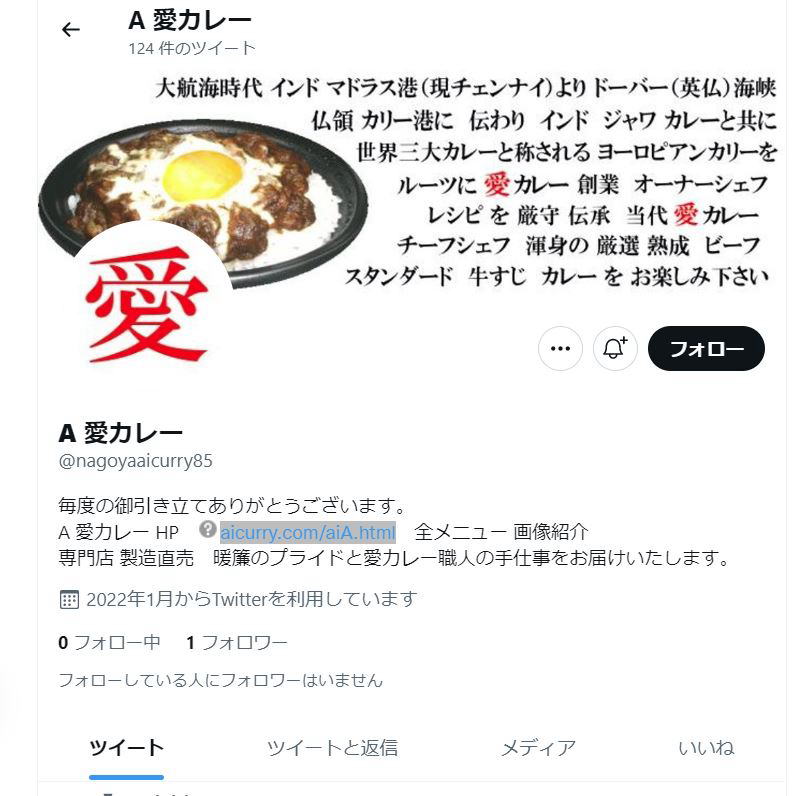Go back with the arrow icon
The height and width of the screenshot is (796, 806).
(70, 30)
